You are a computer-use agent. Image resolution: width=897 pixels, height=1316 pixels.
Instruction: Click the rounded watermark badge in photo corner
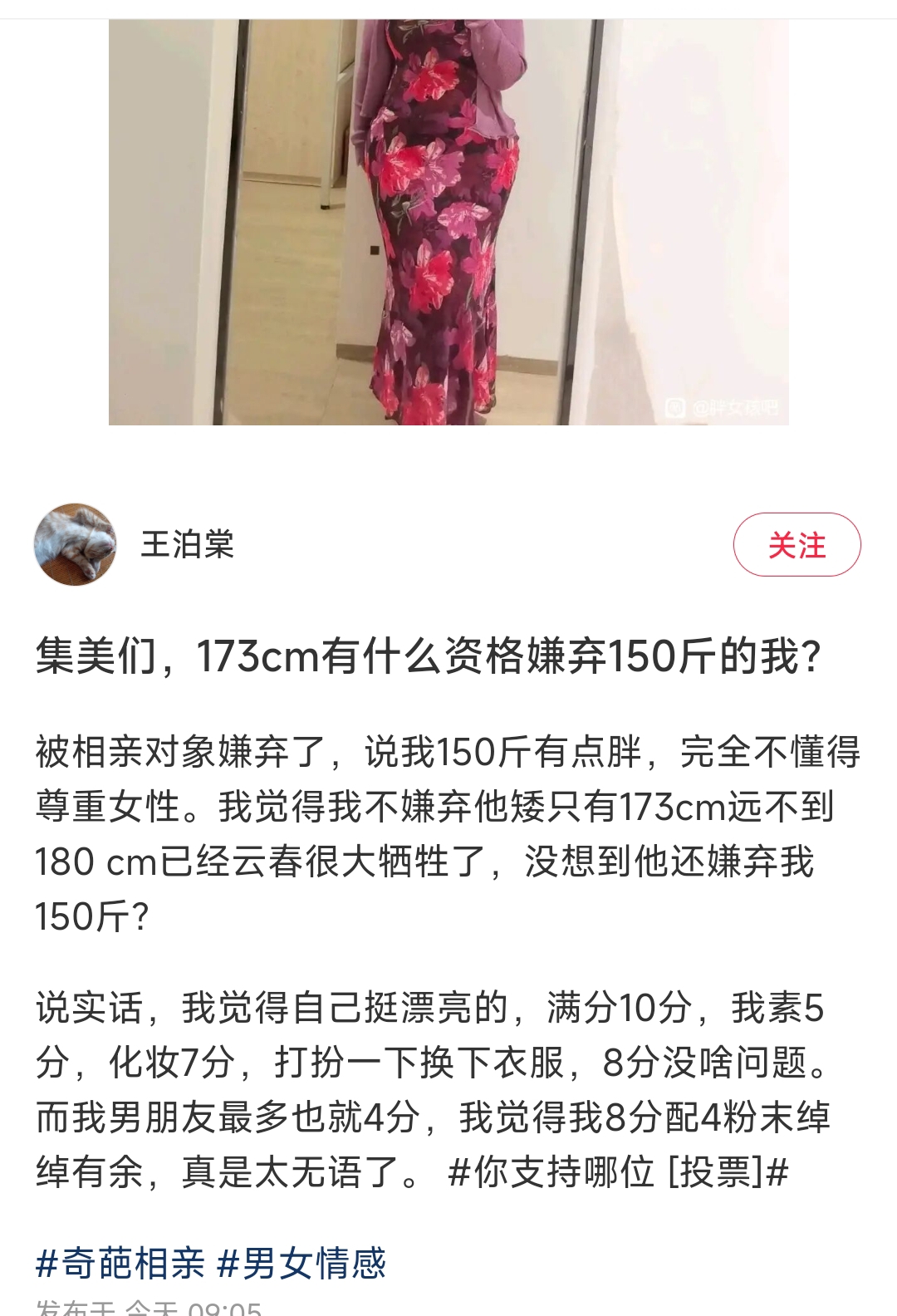click(x=675, y=408)
